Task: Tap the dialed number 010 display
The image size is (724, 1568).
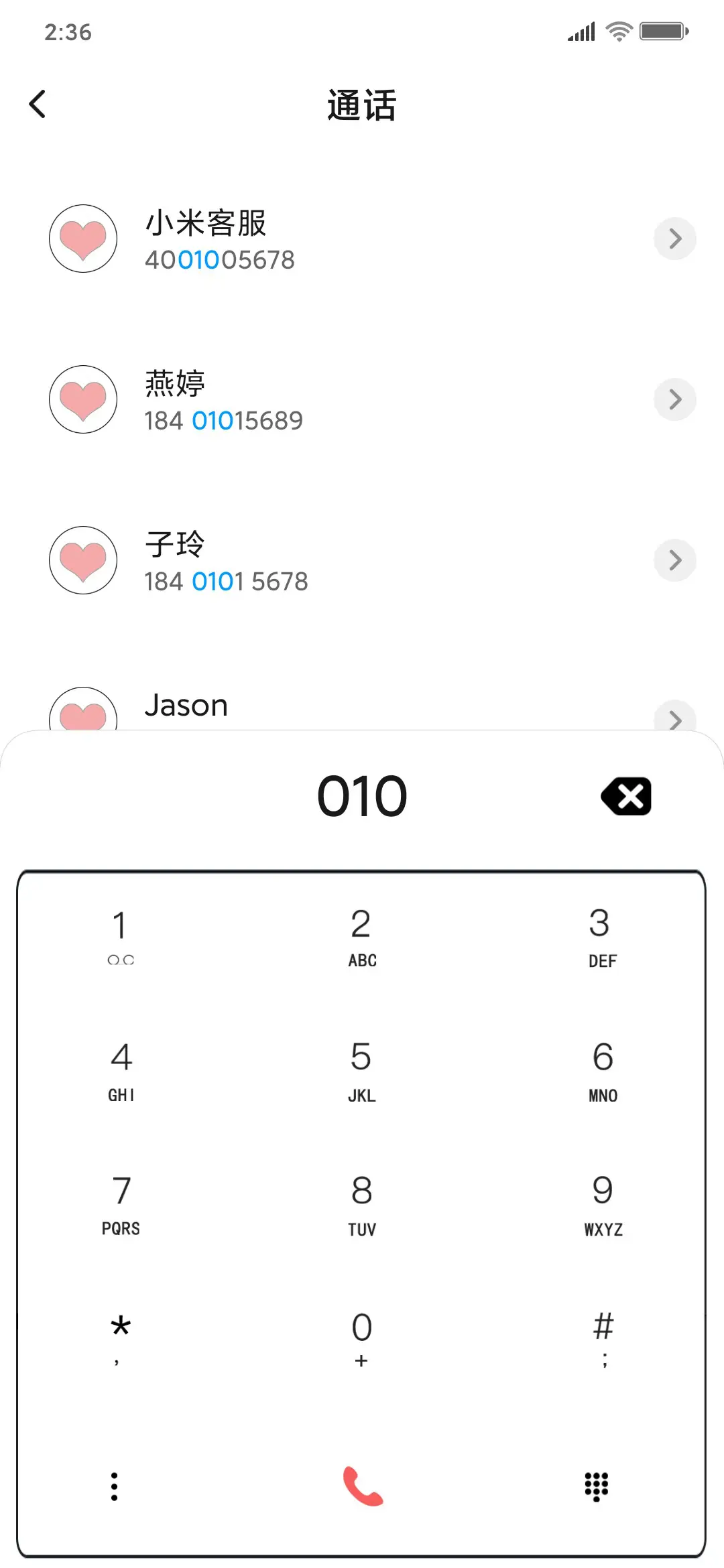Action: [362, 795]
